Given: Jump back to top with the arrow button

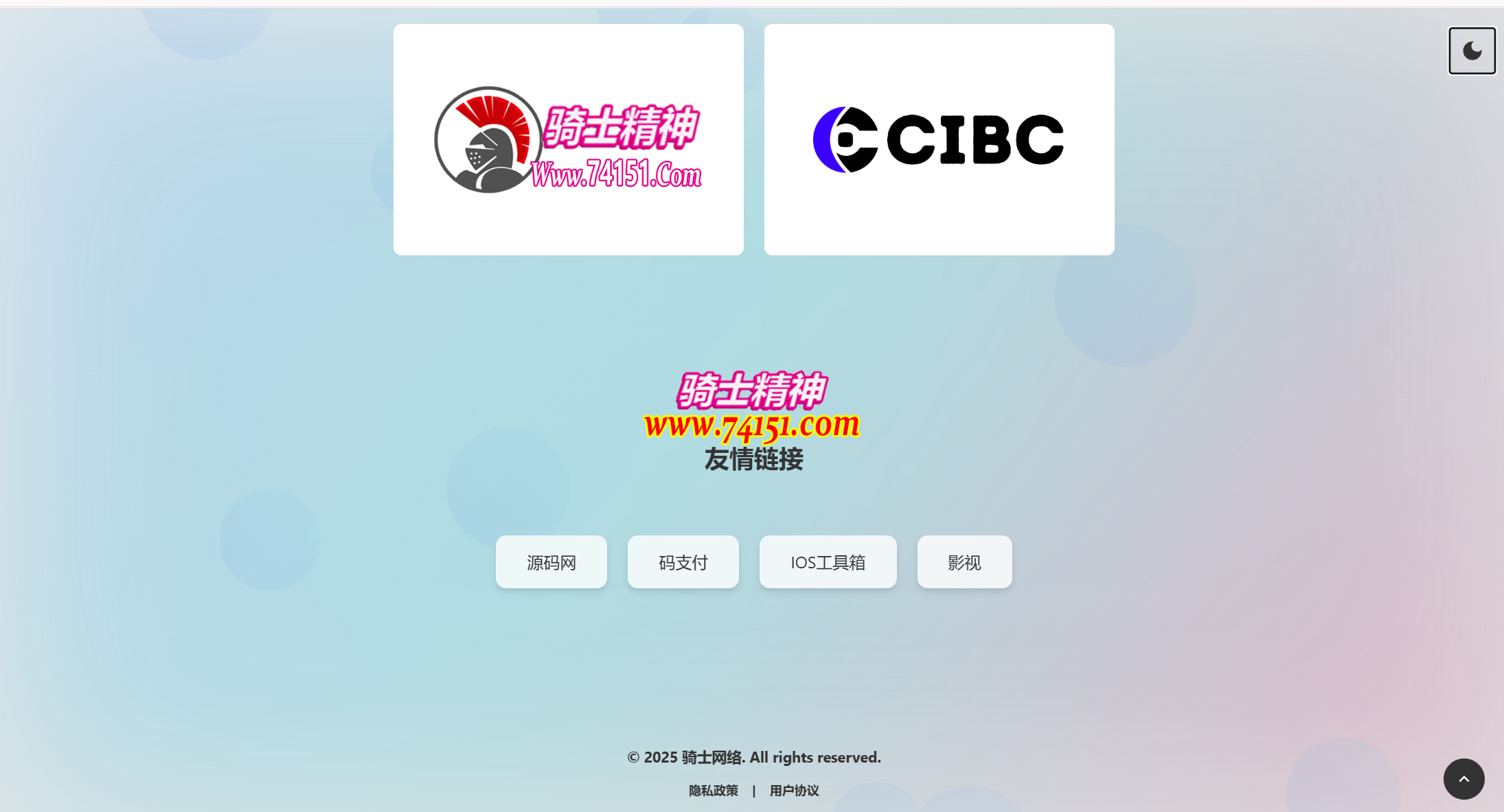Looking at the screenshot, I should (x=1463, y=779).
